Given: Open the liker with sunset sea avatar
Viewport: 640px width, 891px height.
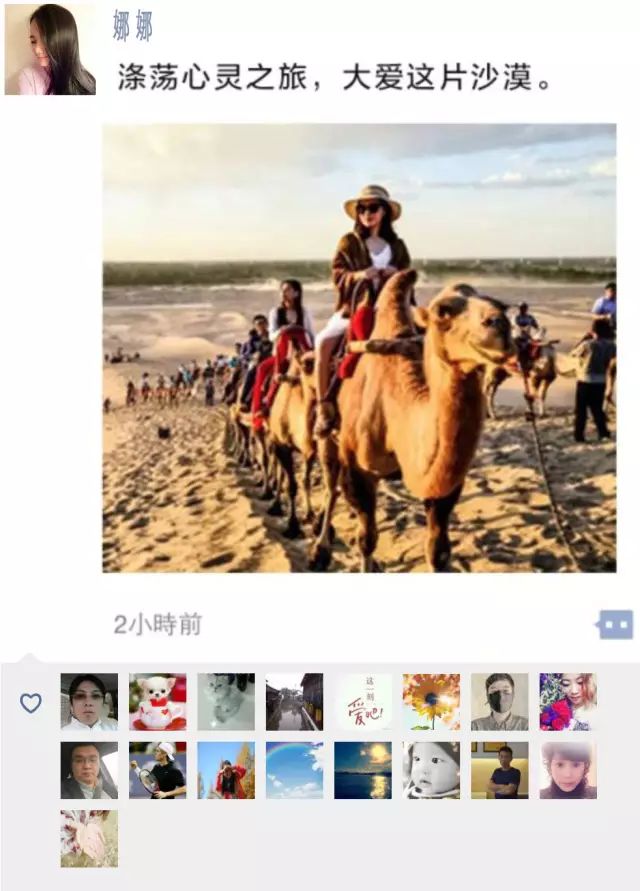Looking at the screenshot, I should tap(362, 770).
